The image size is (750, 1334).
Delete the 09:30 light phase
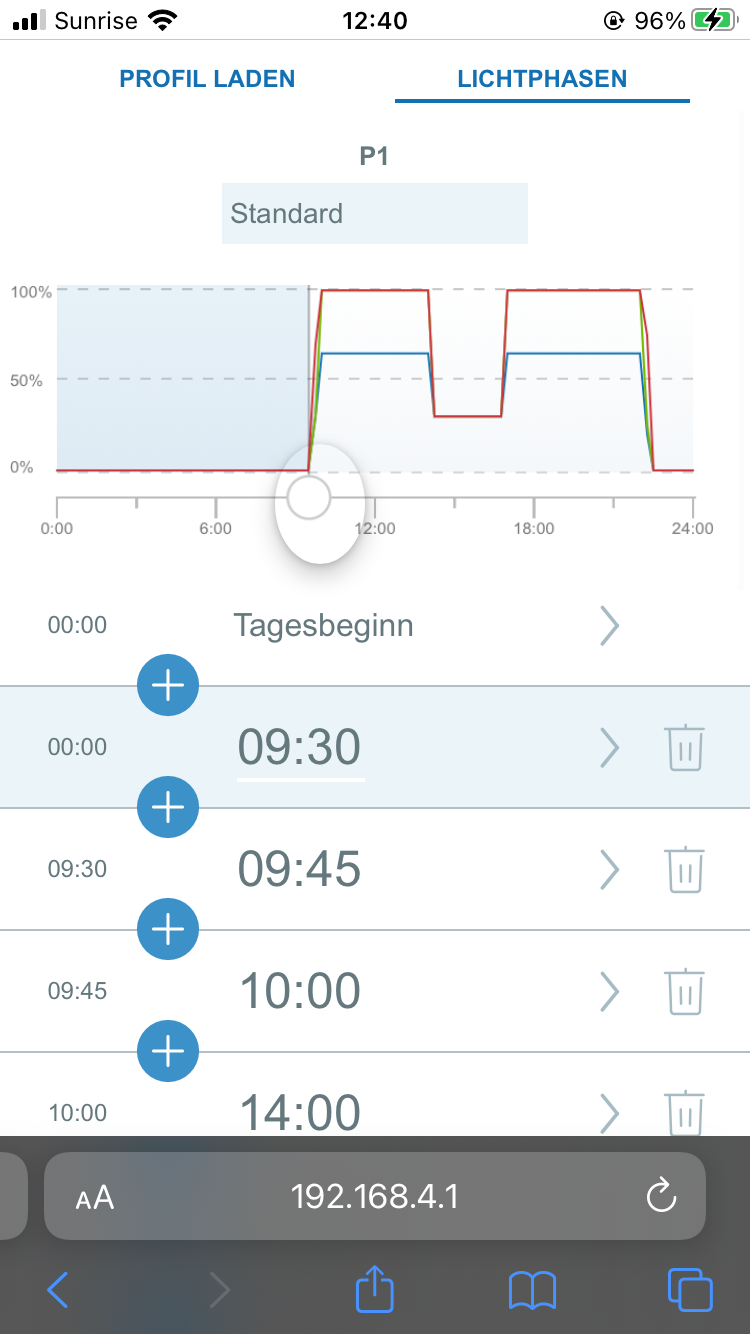click(685, 748)
